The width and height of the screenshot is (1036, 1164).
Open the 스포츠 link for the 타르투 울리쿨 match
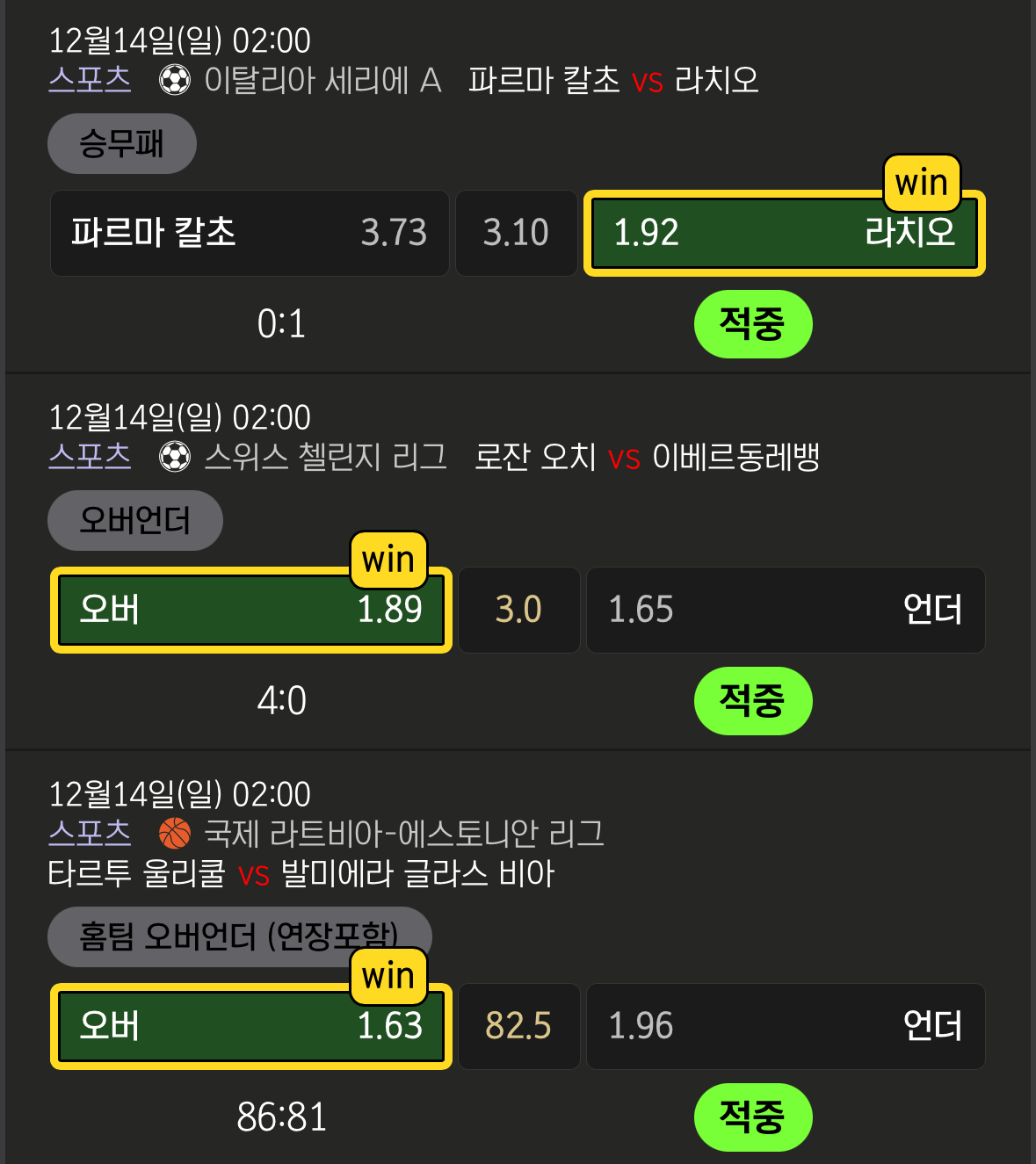point(90,833)
